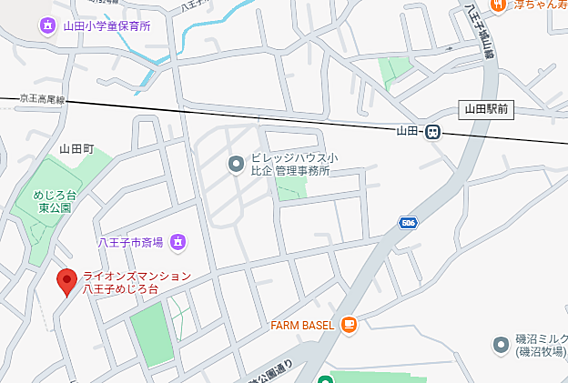Select the 山田 train station icon
568x383 pixels.
(433, 132)
